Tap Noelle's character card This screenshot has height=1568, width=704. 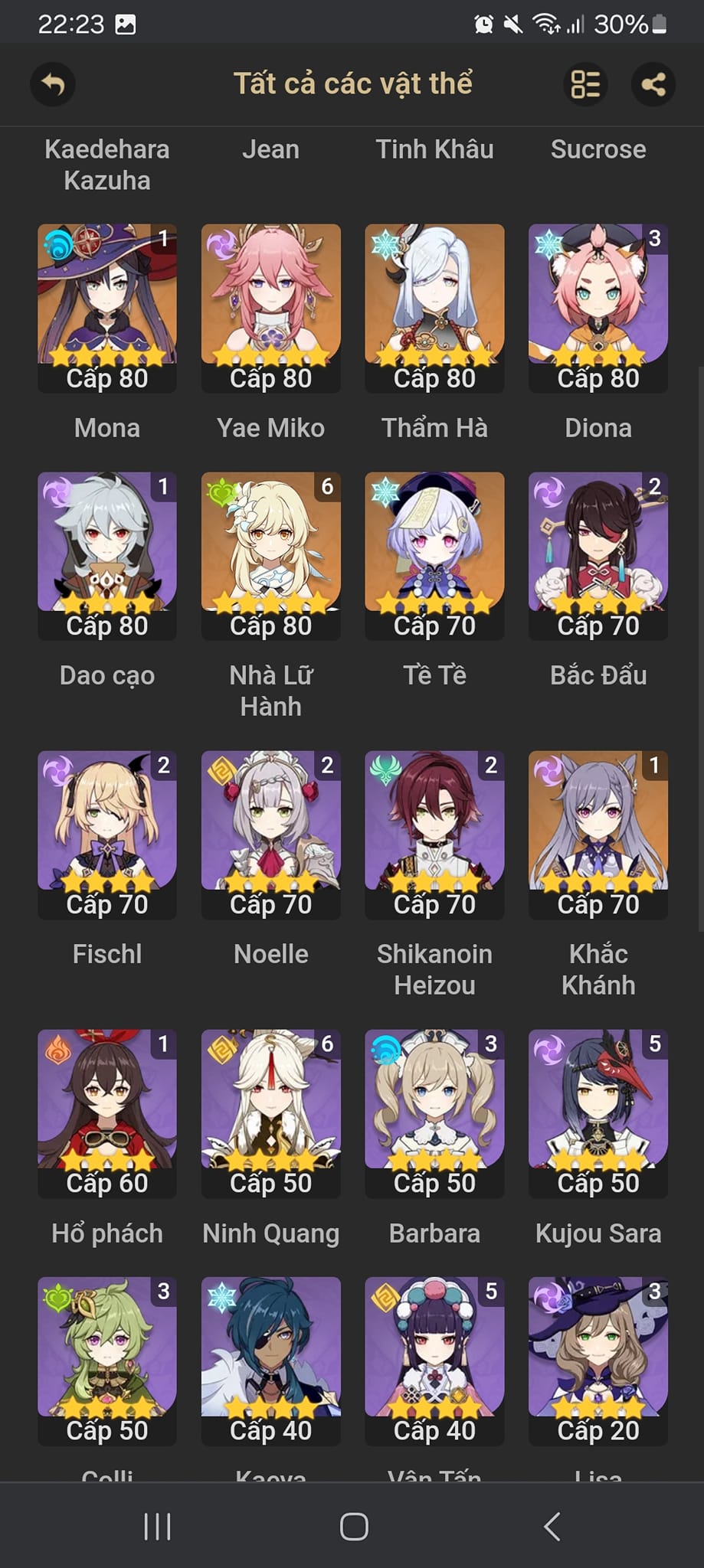pyautogui.click(x=270, y=835)
